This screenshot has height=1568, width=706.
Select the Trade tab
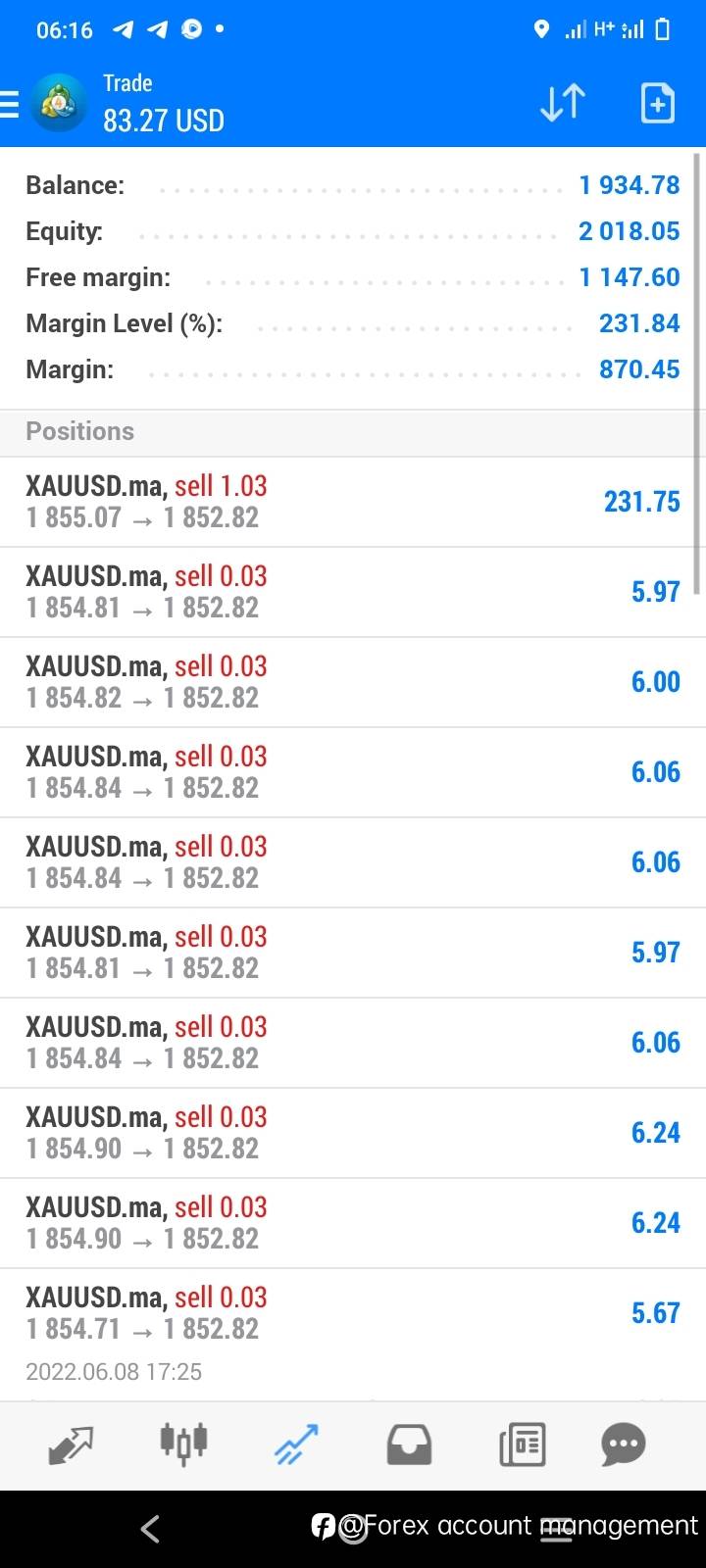(296, 1445)
